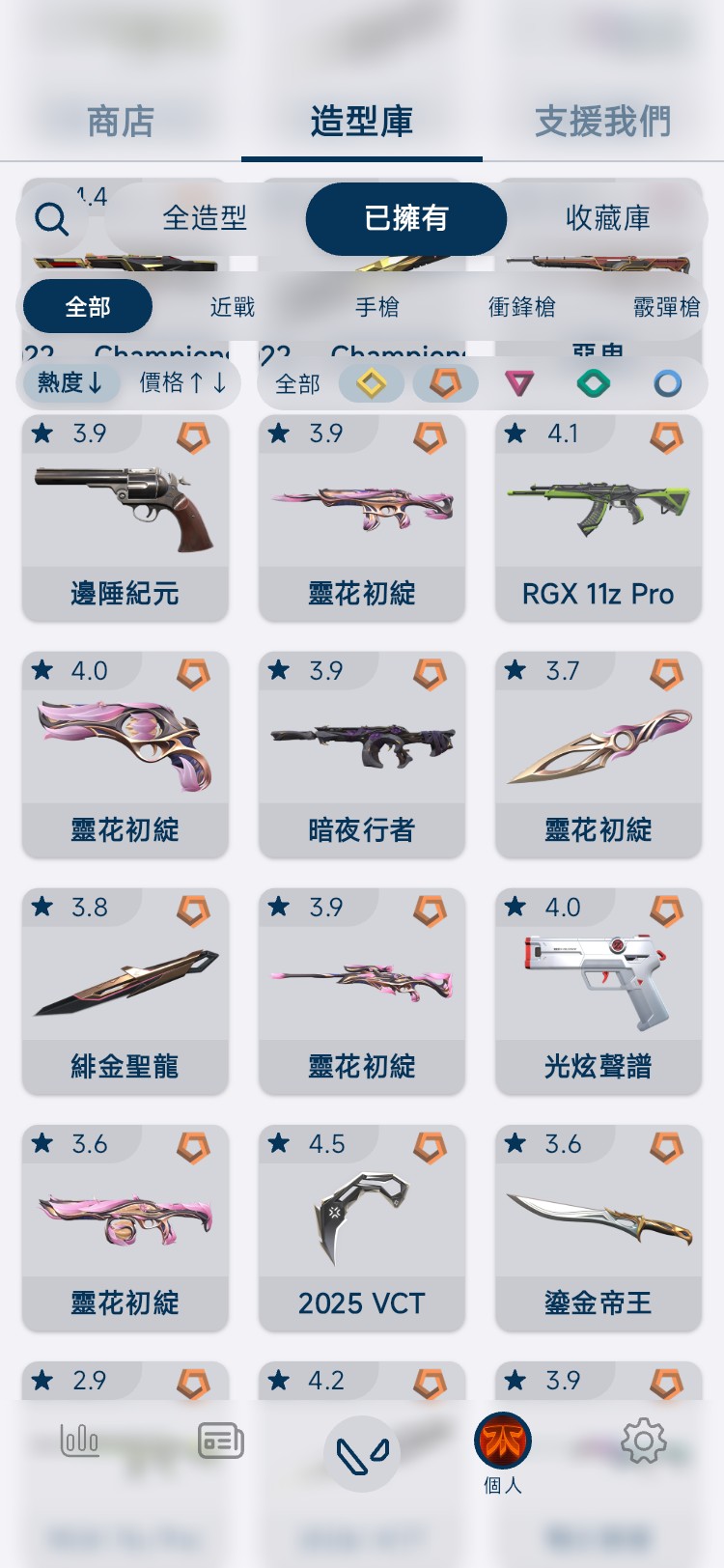Open the stats bar-chart icon in bottom bar
The image size is (724, 1568).
pyautogui.click(x=79, y=1440)
